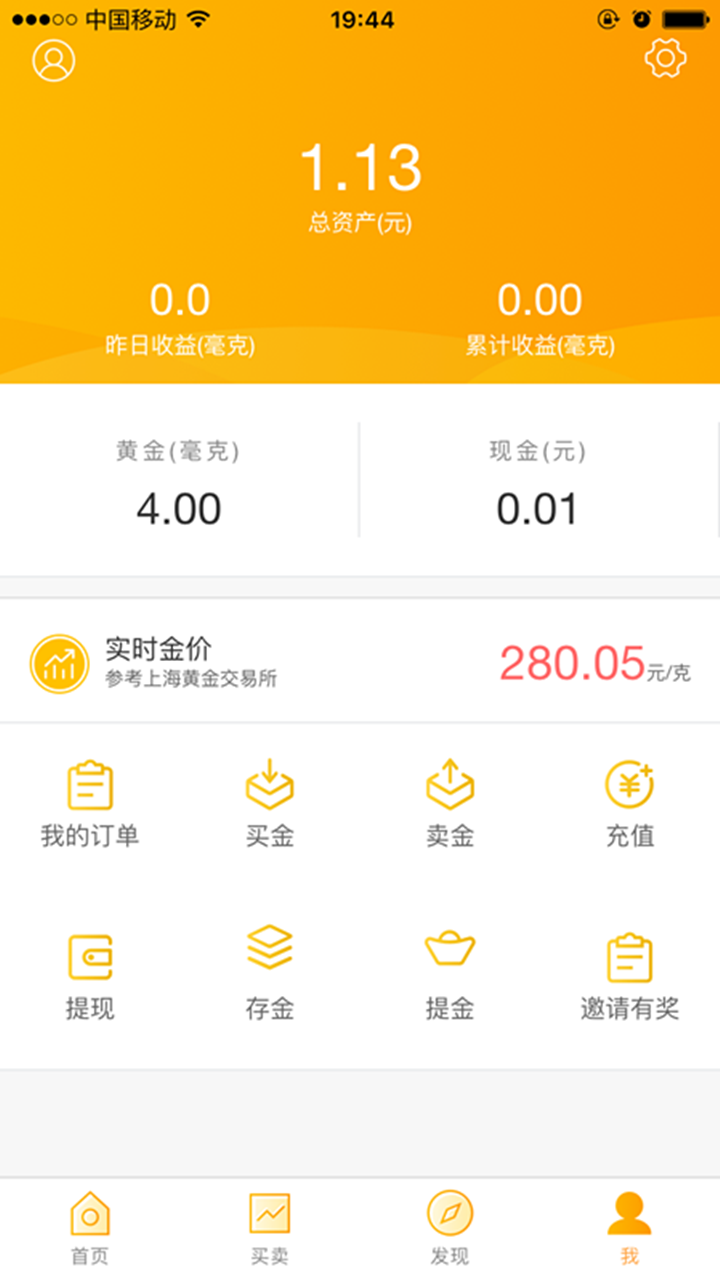The image size is (720, 1280).
Task: Switch to the 发现 tab
Action: [x=450, y=1228]
